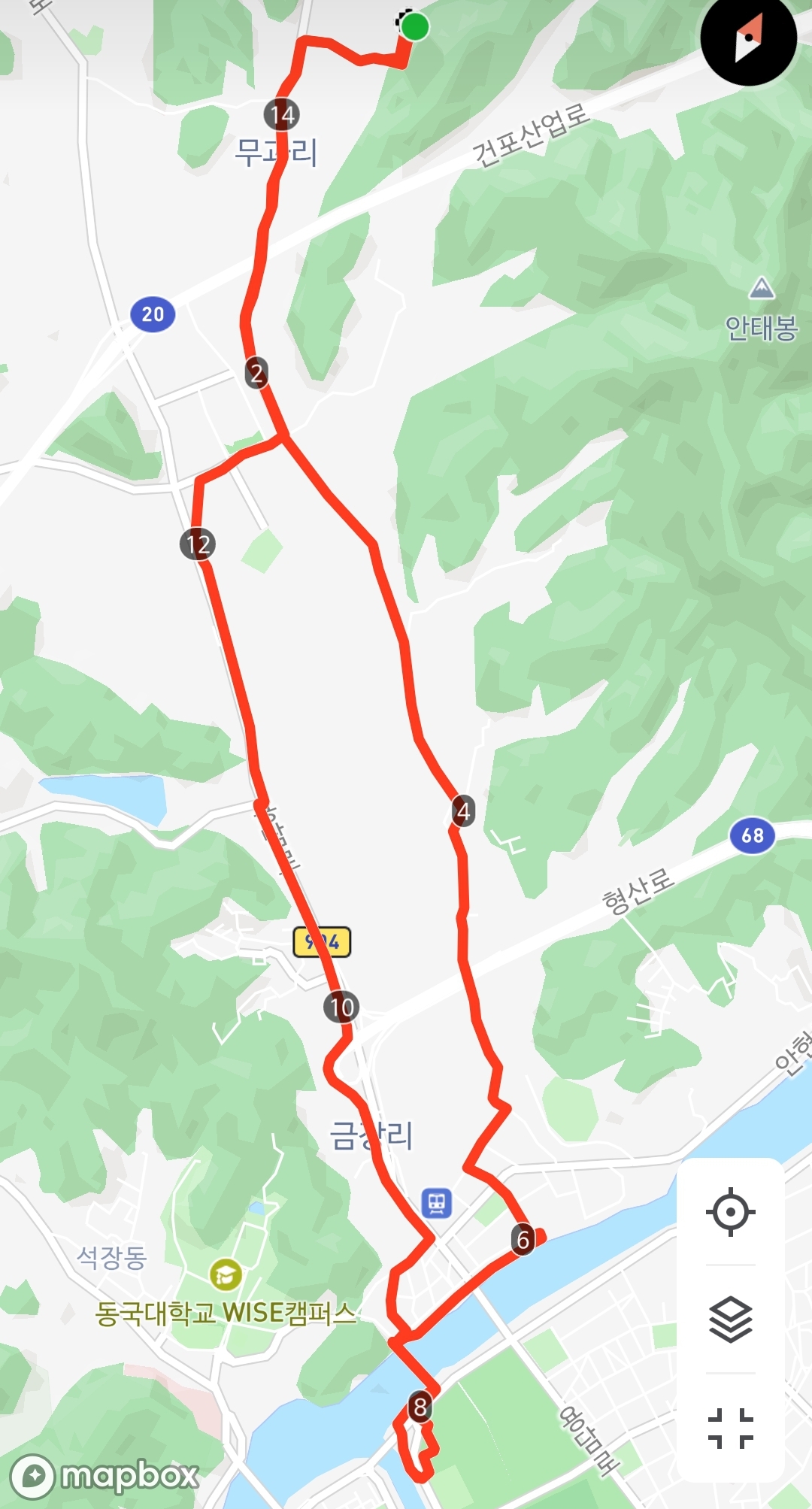
Task: Open the map layers selector
Action: click(x=730, y=1320)
